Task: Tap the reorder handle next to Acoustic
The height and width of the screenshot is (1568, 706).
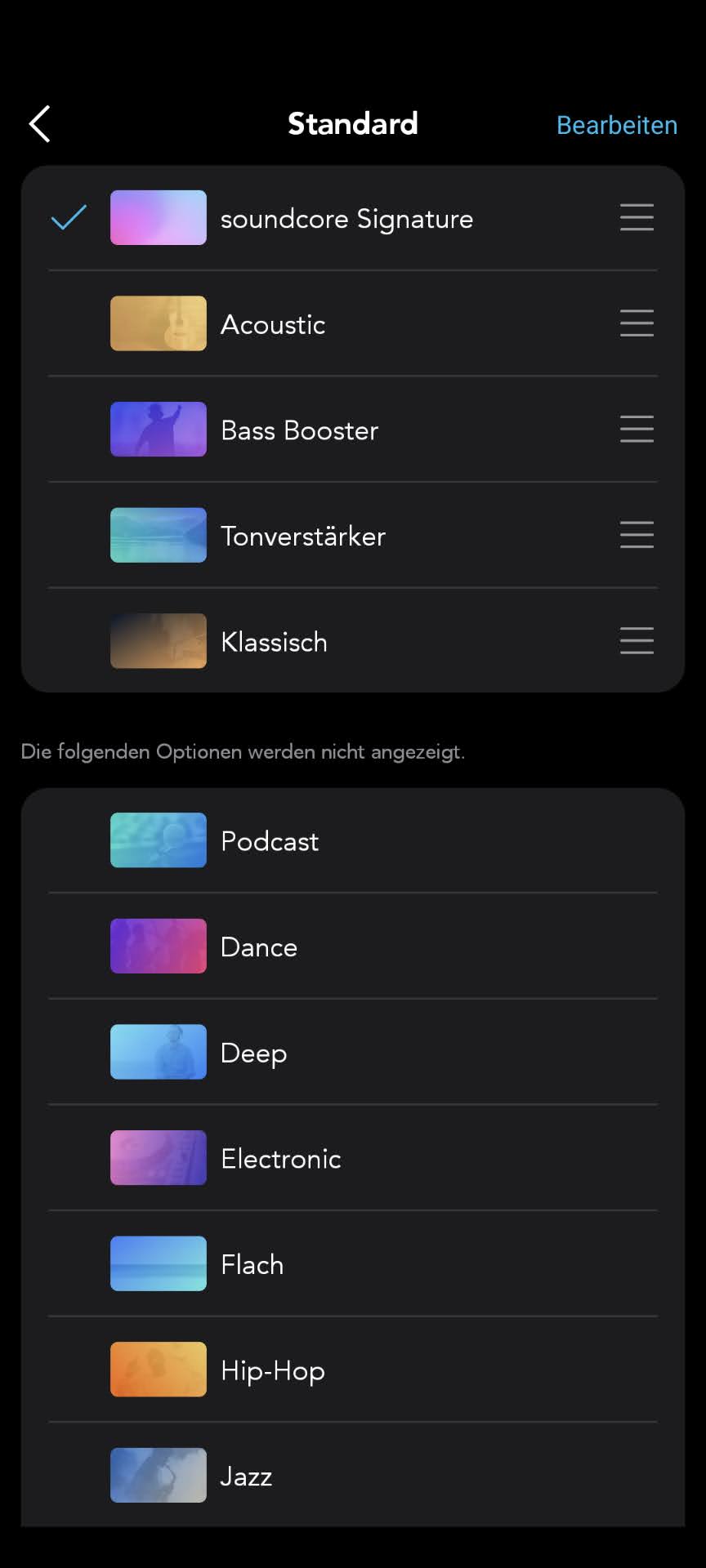Action: [637, 323]
